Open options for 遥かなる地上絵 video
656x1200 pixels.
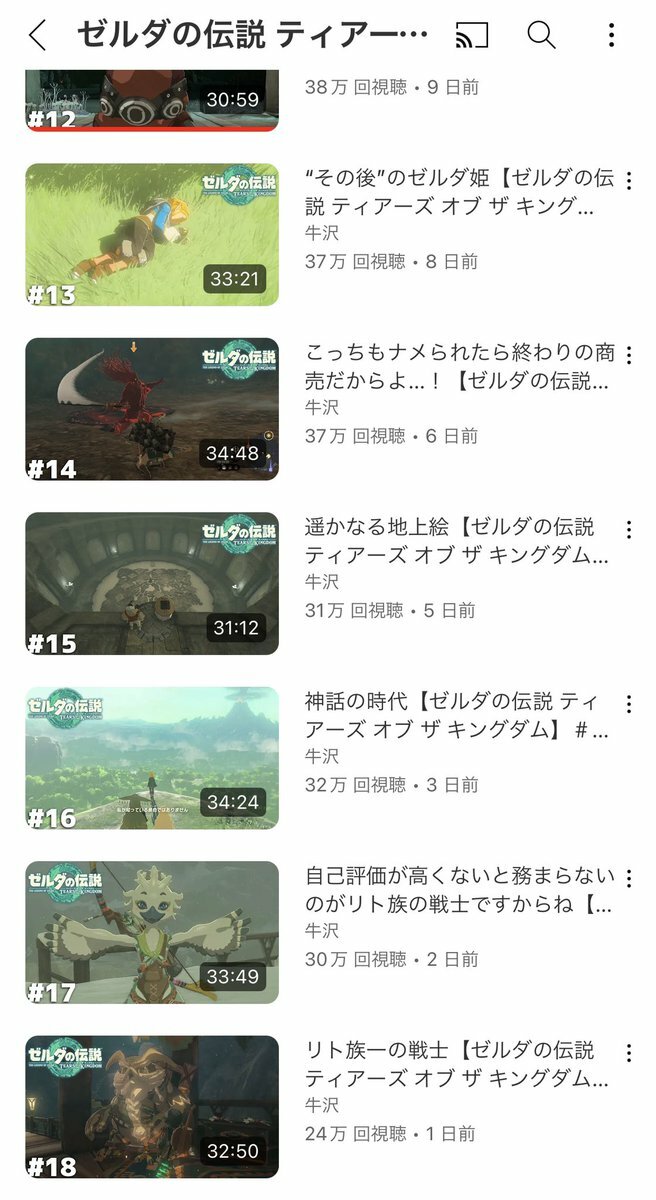(x=629, y=530)
